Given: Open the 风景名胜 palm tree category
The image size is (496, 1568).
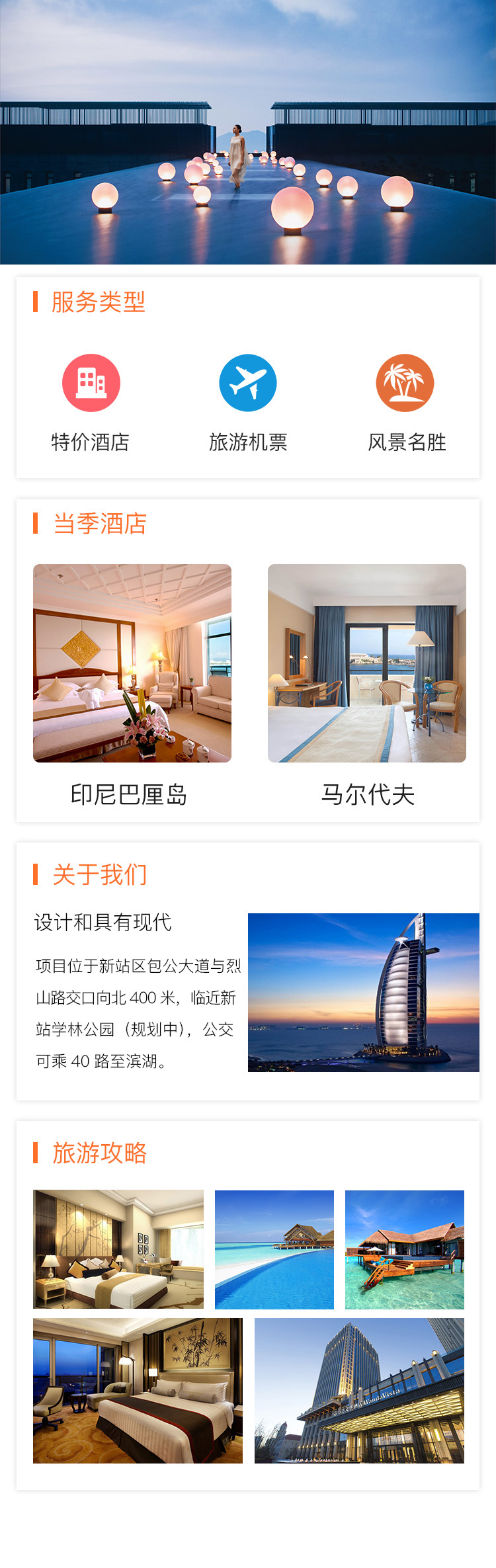Looking at the screenshot, I should coord(405,384).
